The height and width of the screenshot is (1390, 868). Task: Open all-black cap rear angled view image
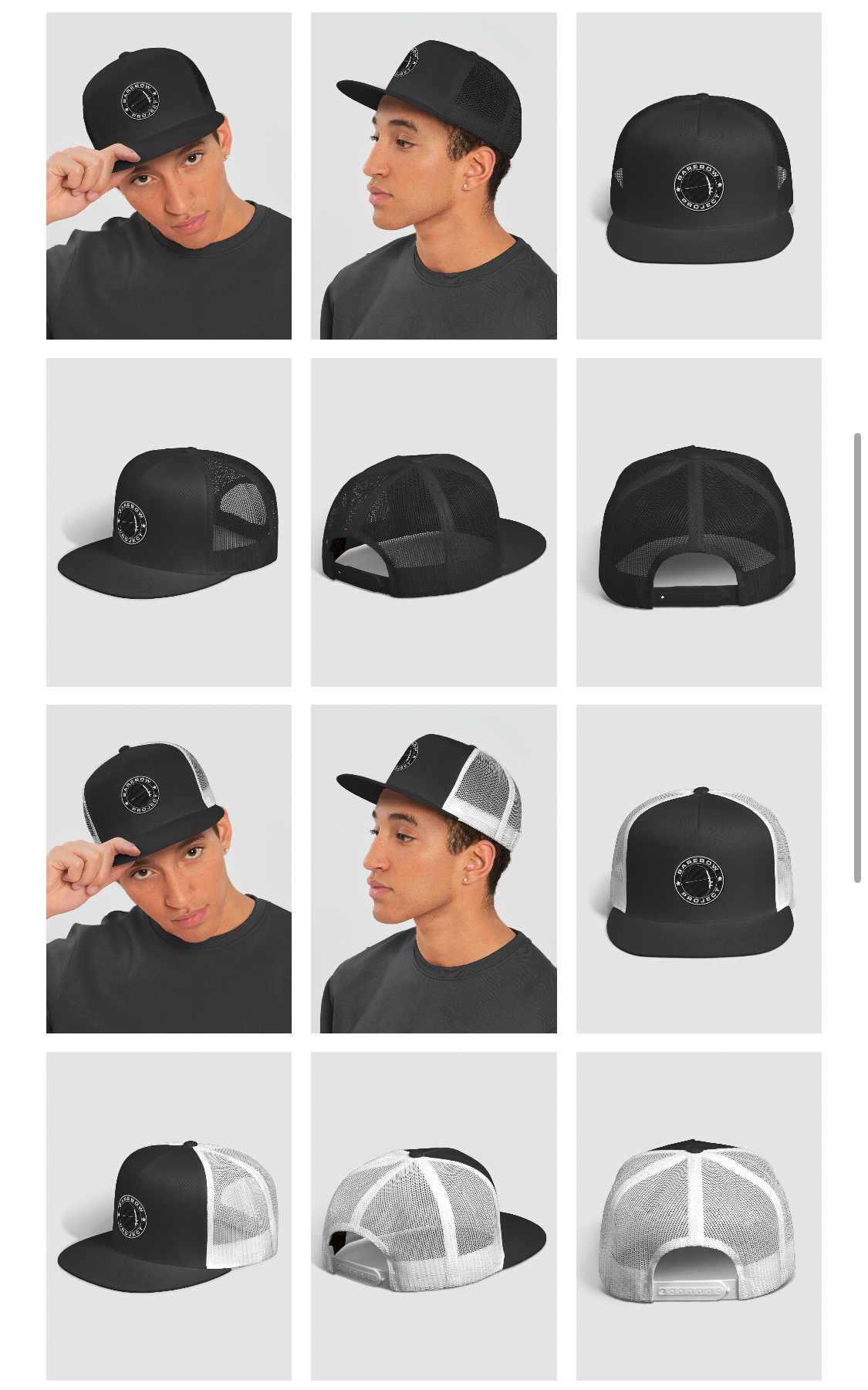click(x=433, y=522)
